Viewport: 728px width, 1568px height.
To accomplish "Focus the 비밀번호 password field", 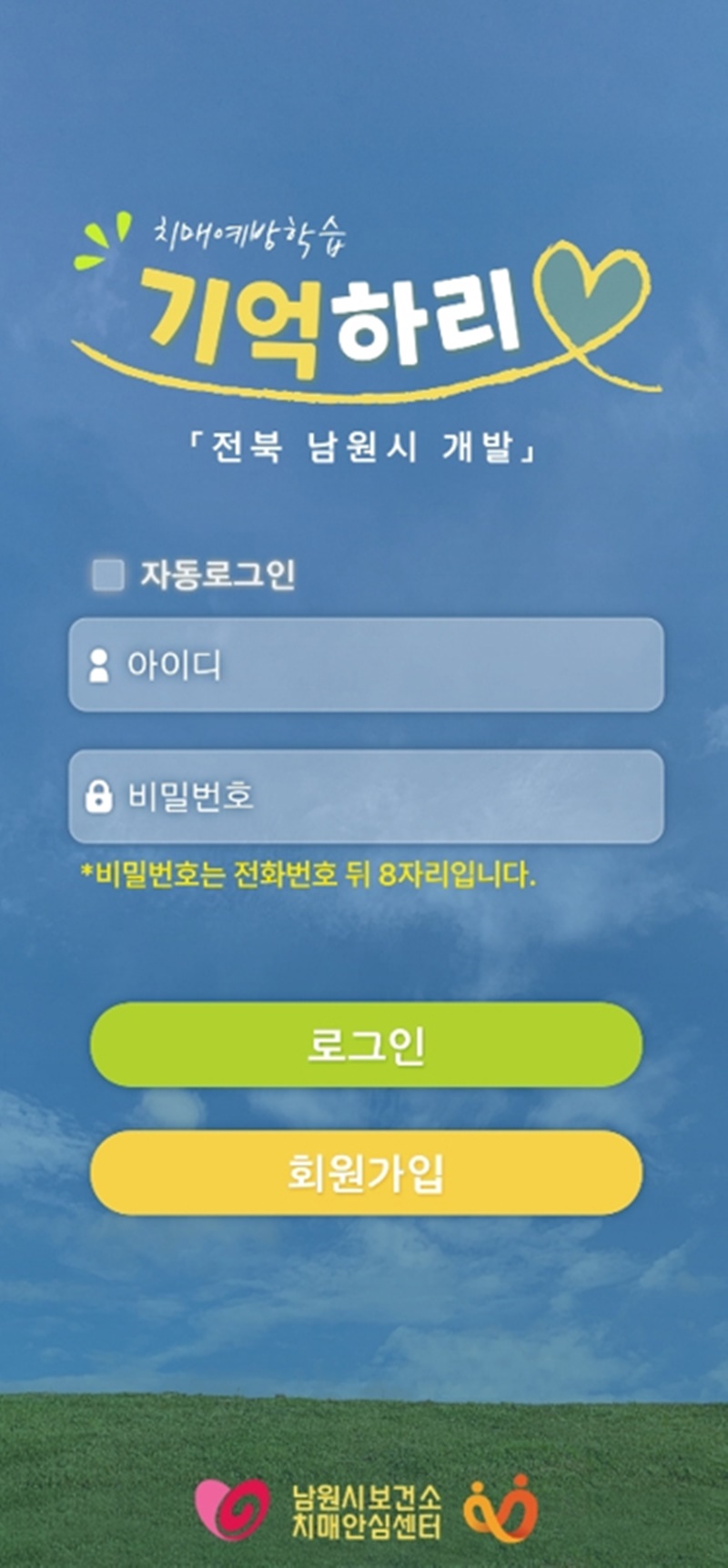I will click(366, 797).
